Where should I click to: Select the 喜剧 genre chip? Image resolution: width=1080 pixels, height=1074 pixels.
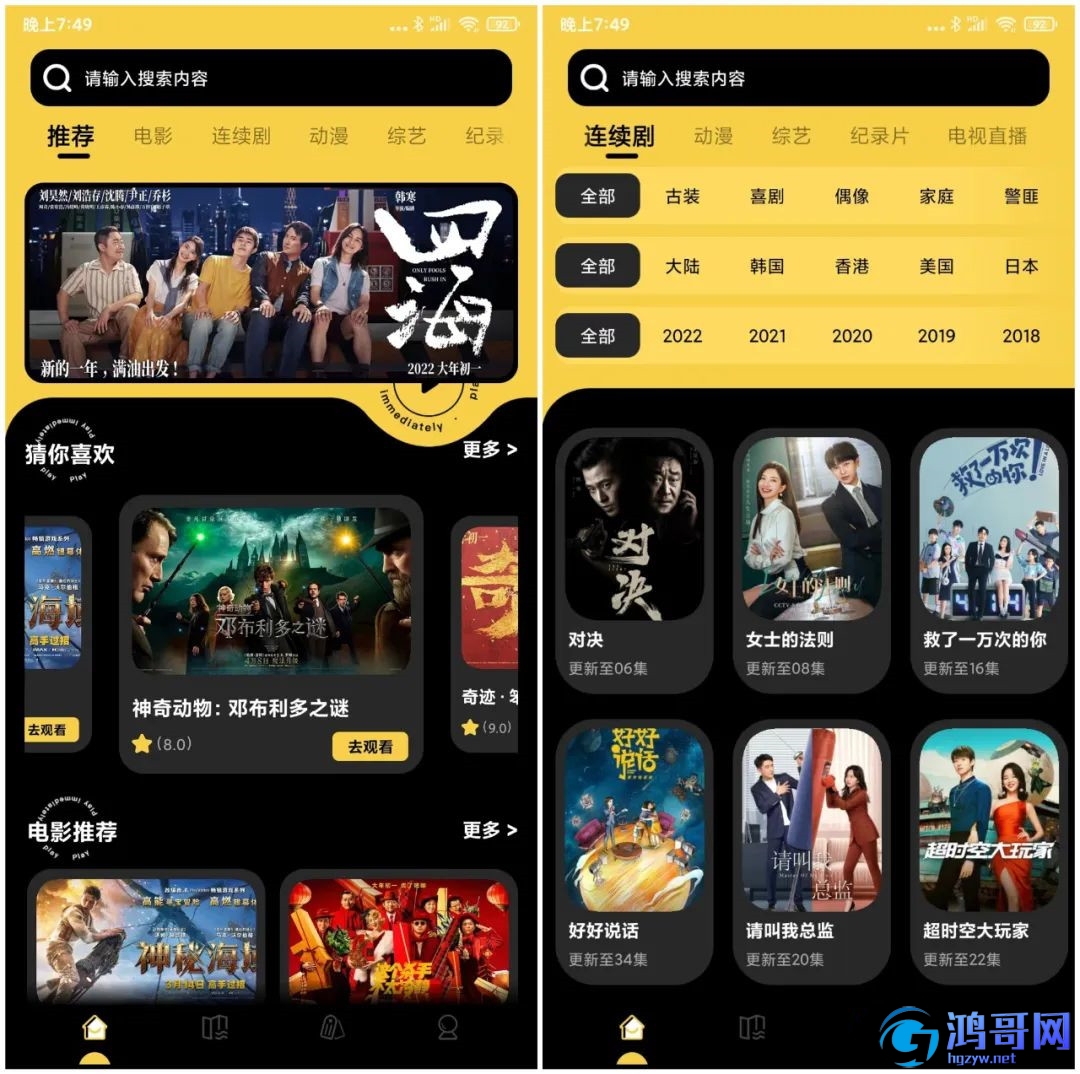click(x=767, y=196)
